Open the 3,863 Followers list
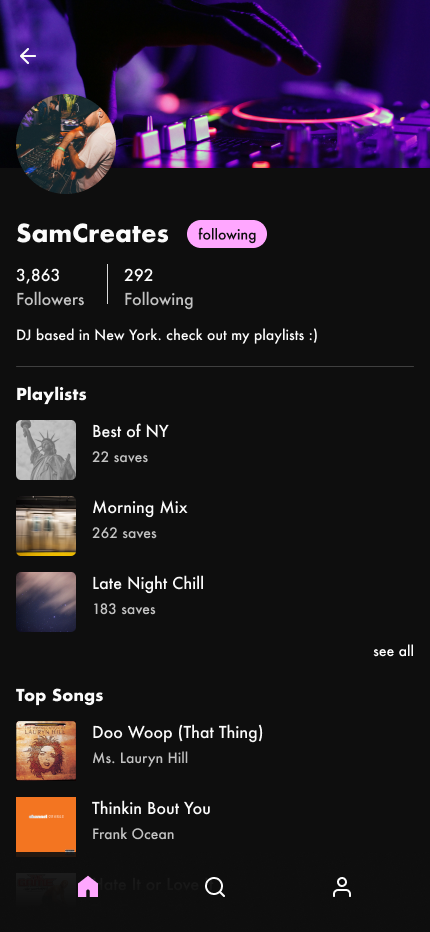Viewport: 430px width, 932px height. (51, 287)
